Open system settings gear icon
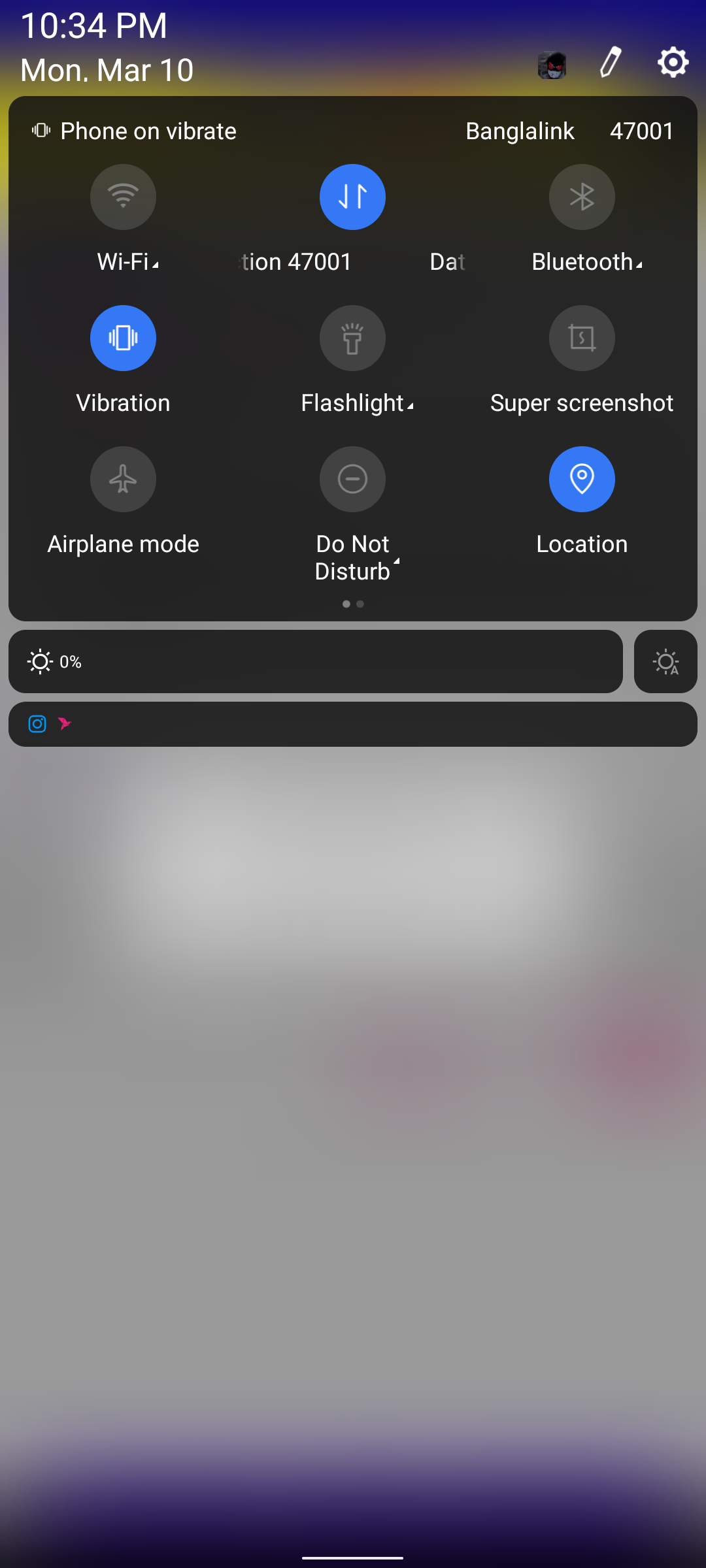Image resolution: width=706 pixels, height=1568 pixels. pos(673,63)
